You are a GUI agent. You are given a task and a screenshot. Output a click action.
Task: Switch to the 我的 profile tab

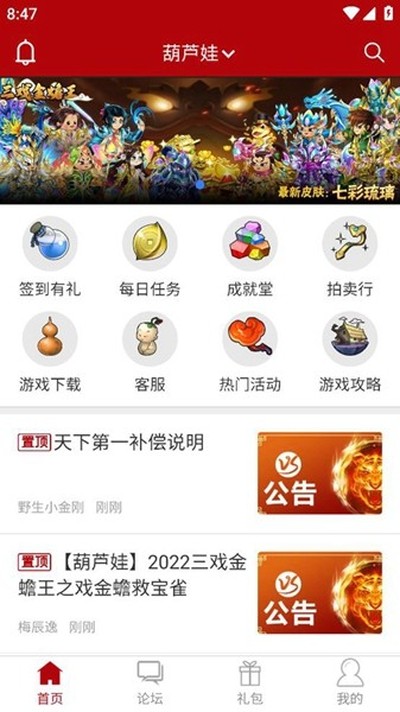coord(350,683)
